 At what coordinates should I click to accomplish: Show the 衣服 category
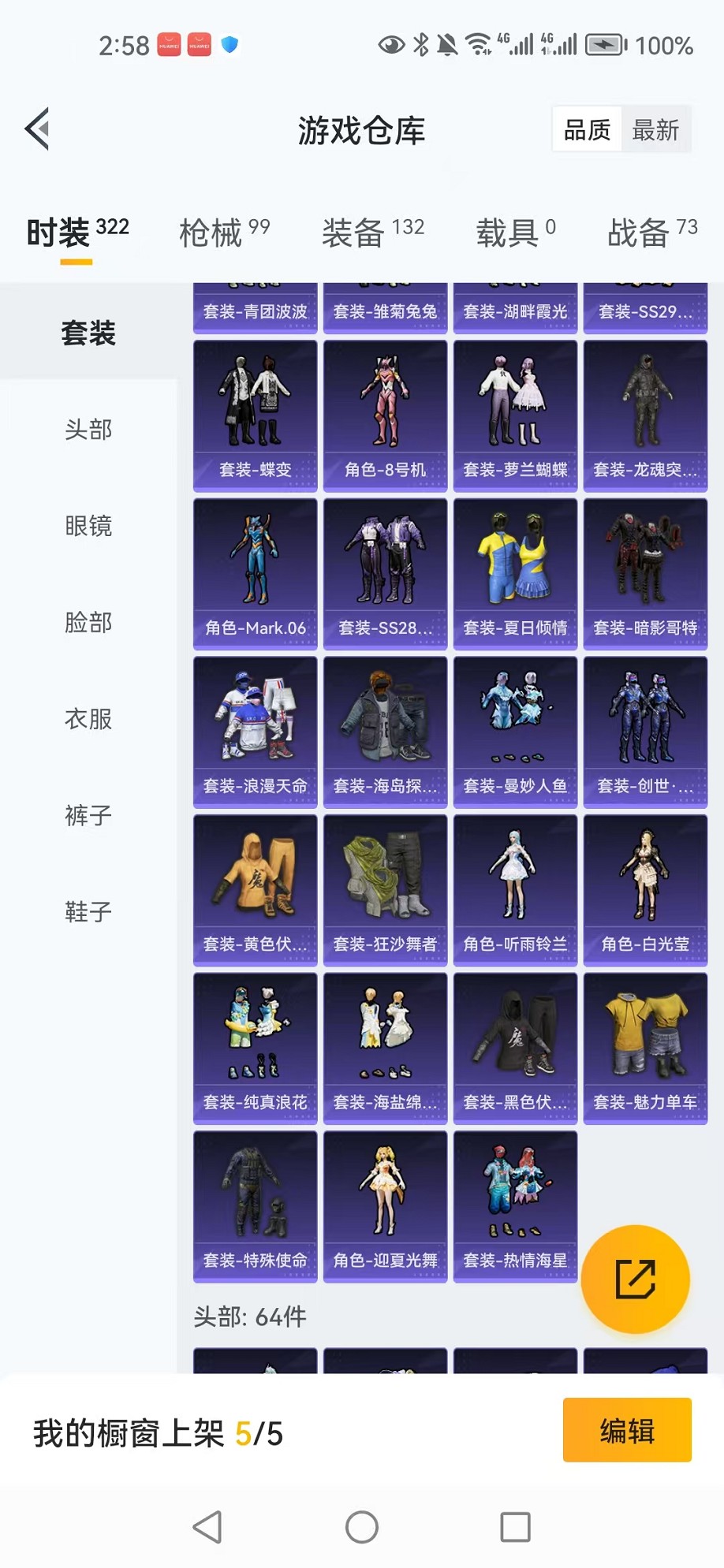[88, 719]
